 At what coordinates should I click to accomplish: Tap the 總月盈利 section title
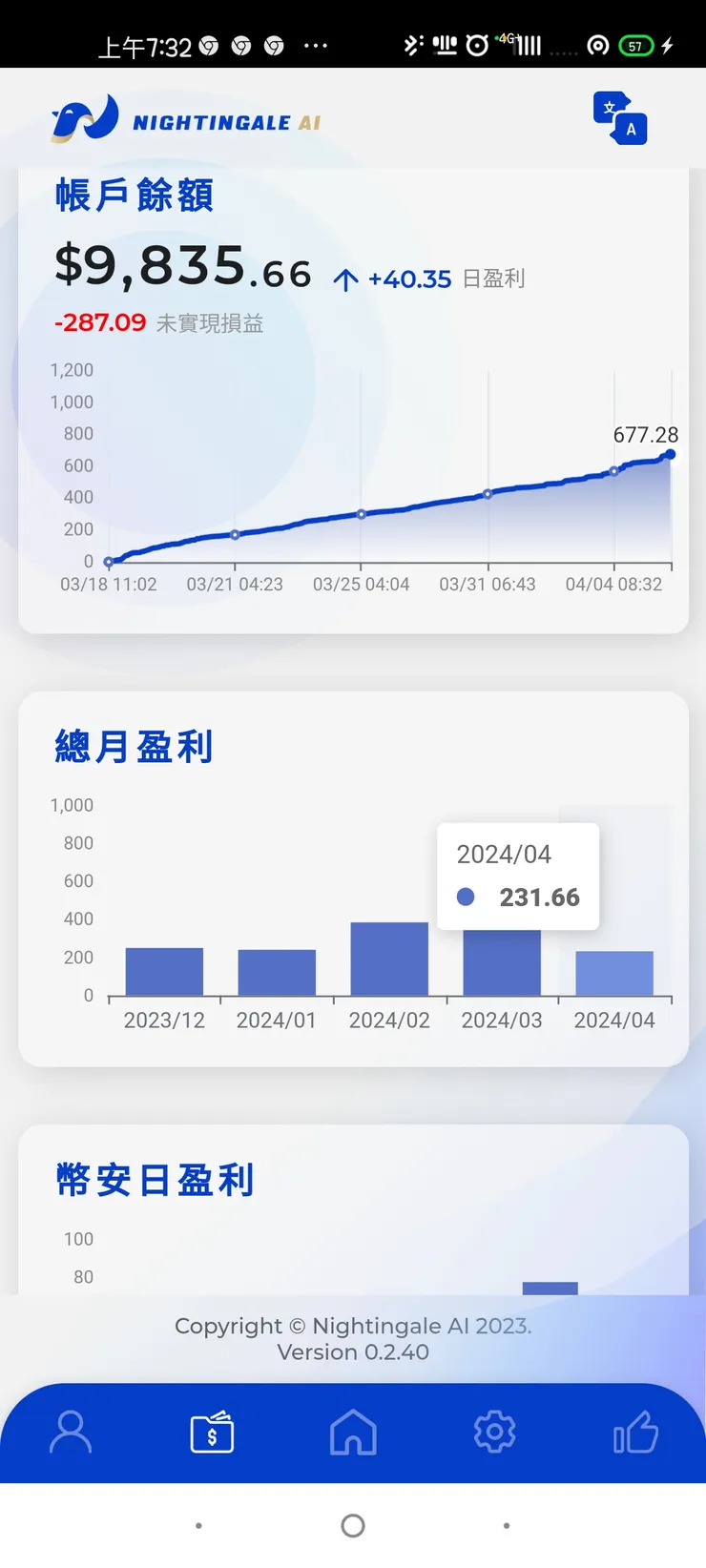coord(132,747)
